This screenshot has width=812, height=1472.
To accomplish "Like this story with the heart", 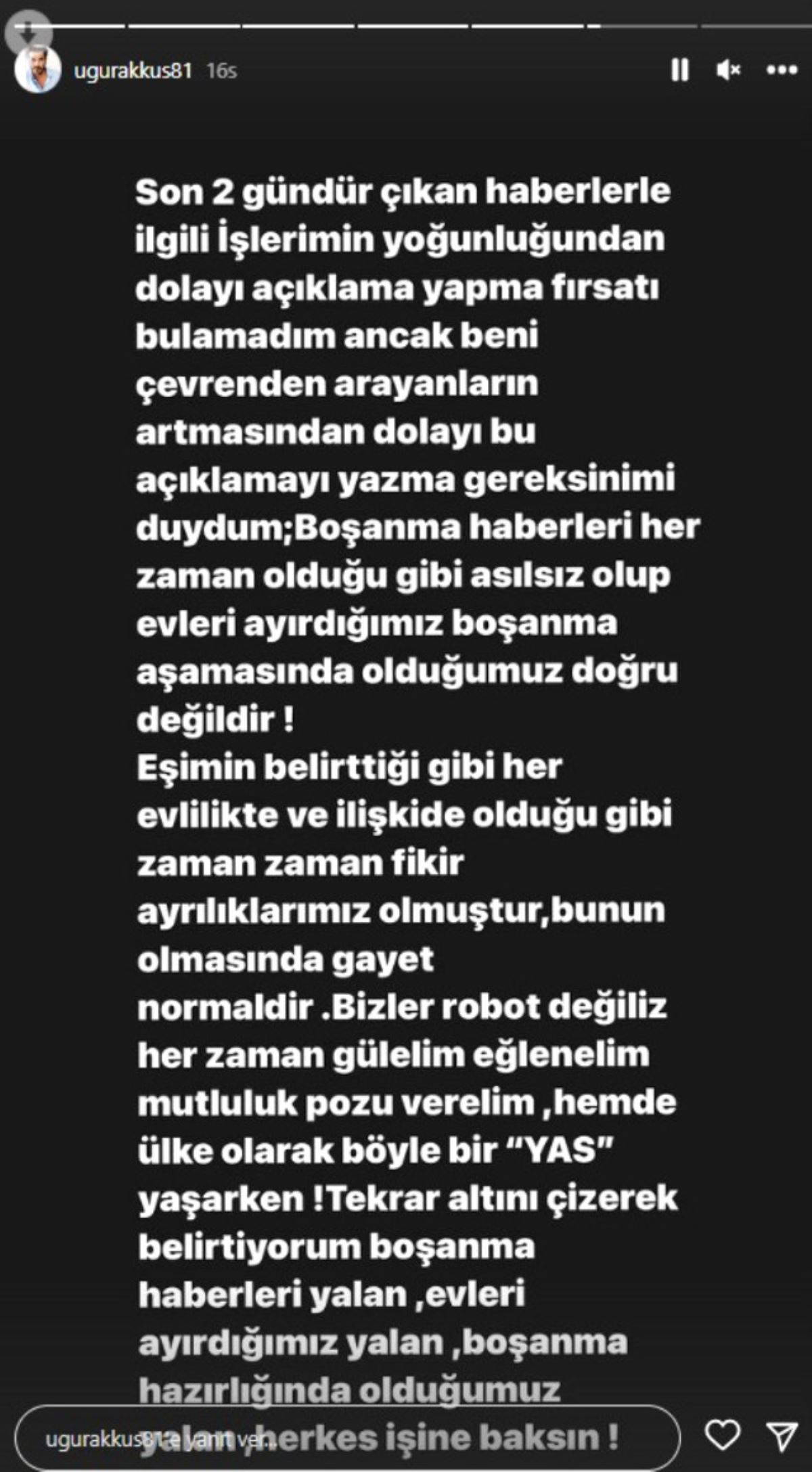I will point(723,1435).
